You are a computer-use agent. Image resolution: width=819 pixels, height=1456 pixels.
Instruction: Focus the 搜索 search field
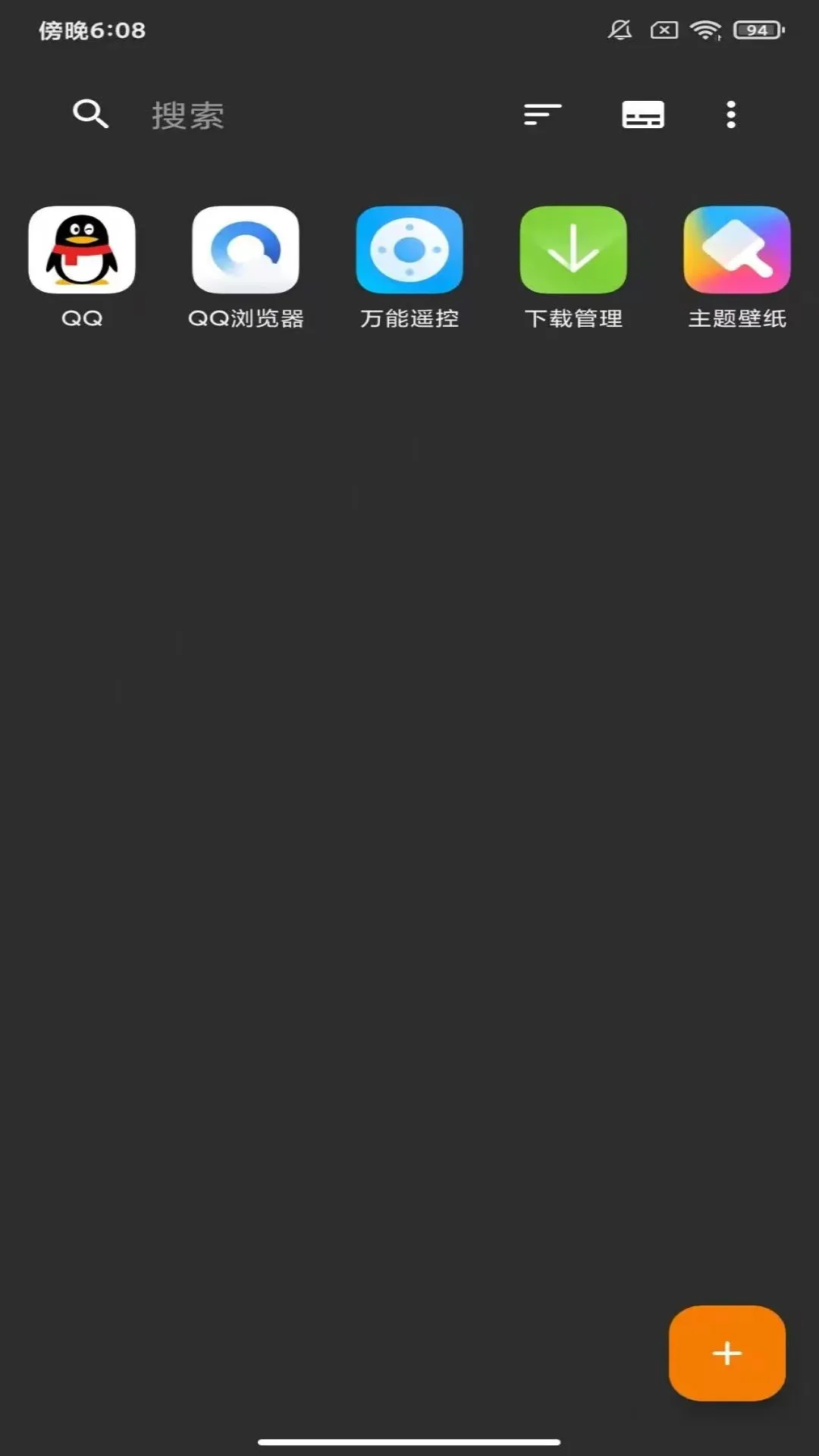303,115
